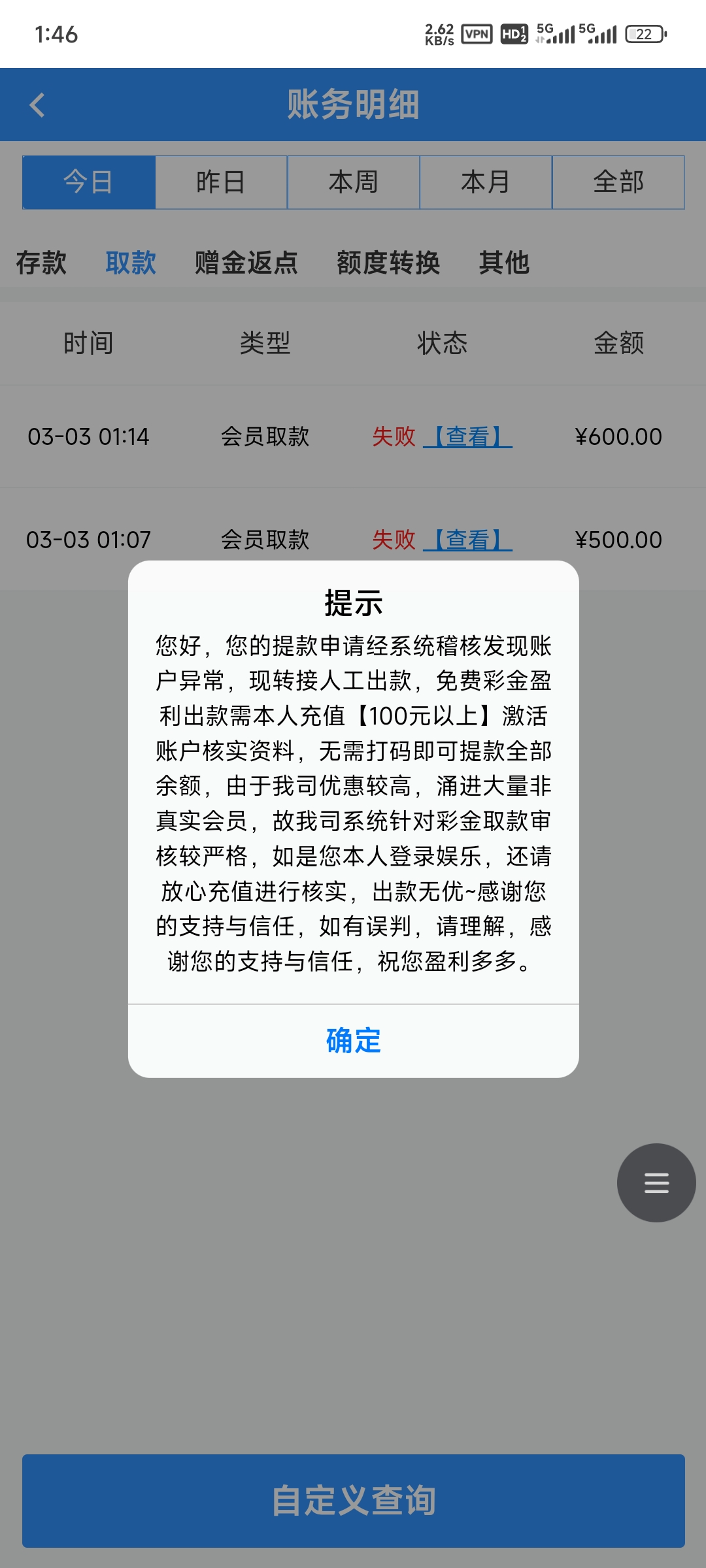This screenshot has width=706, height=1568.
Task: Tap the network speed display 2.62 KB/s
Action: (439, 33)
